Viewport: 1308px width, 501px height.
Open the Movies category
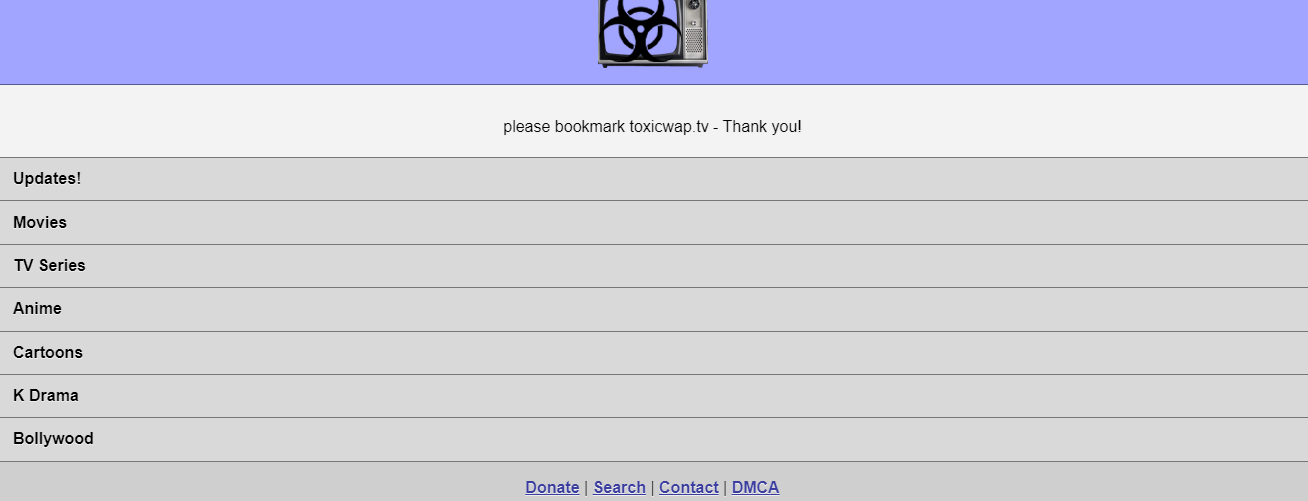[40, 222]
